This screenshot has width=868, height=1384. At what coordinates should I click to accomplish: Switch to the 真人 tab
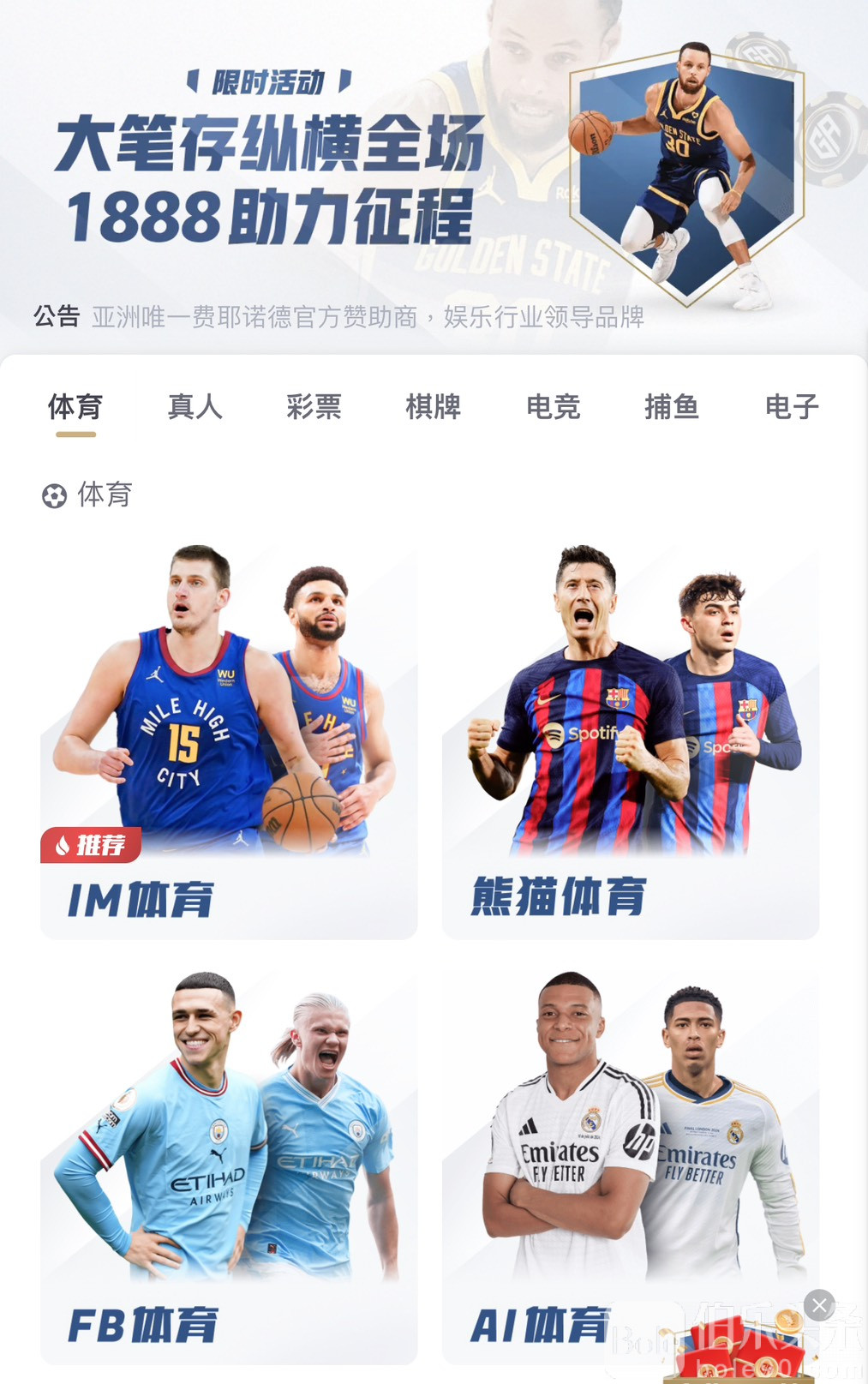coord(195,406)
